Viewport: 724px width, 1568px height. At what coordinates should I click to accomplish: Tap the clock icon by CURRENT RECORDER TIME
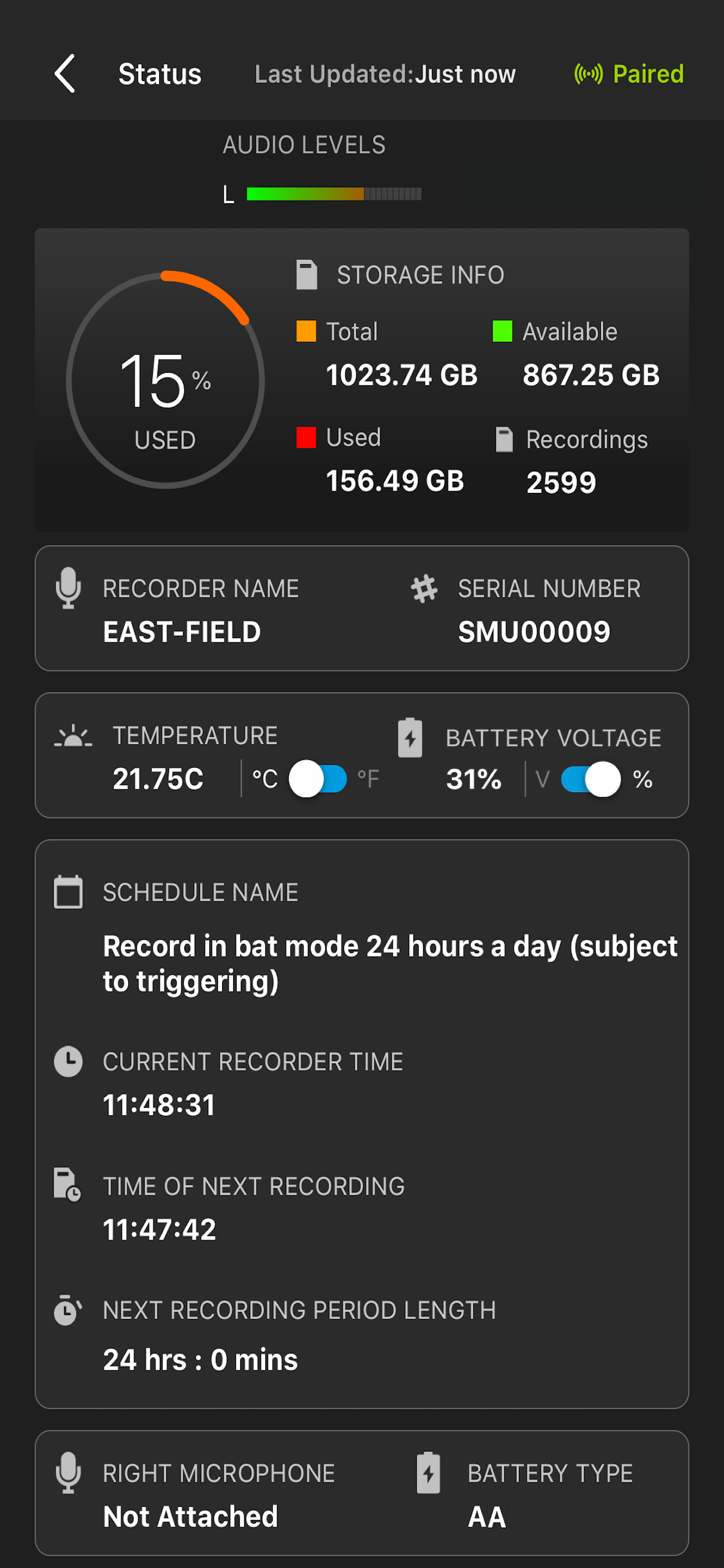click(68, 1062)
